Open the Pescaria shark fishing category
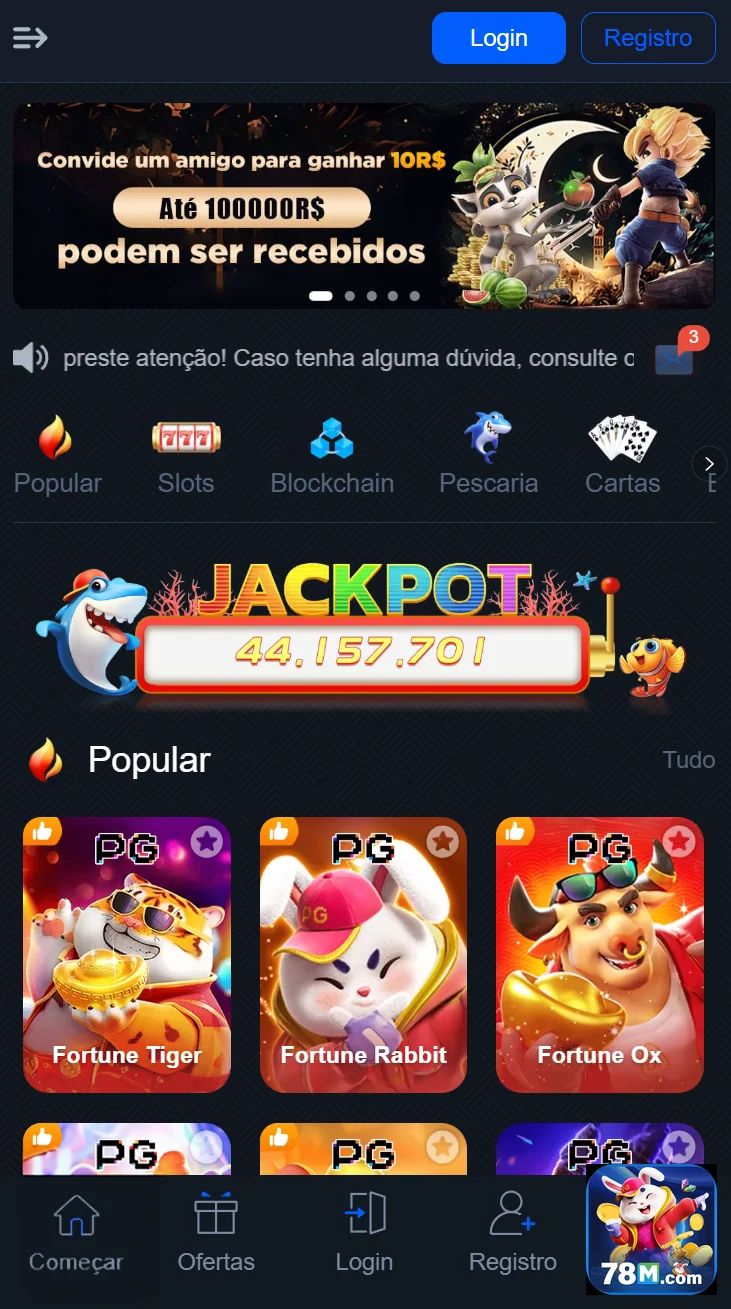This screenshot has width=731, height=1309. 489,434
